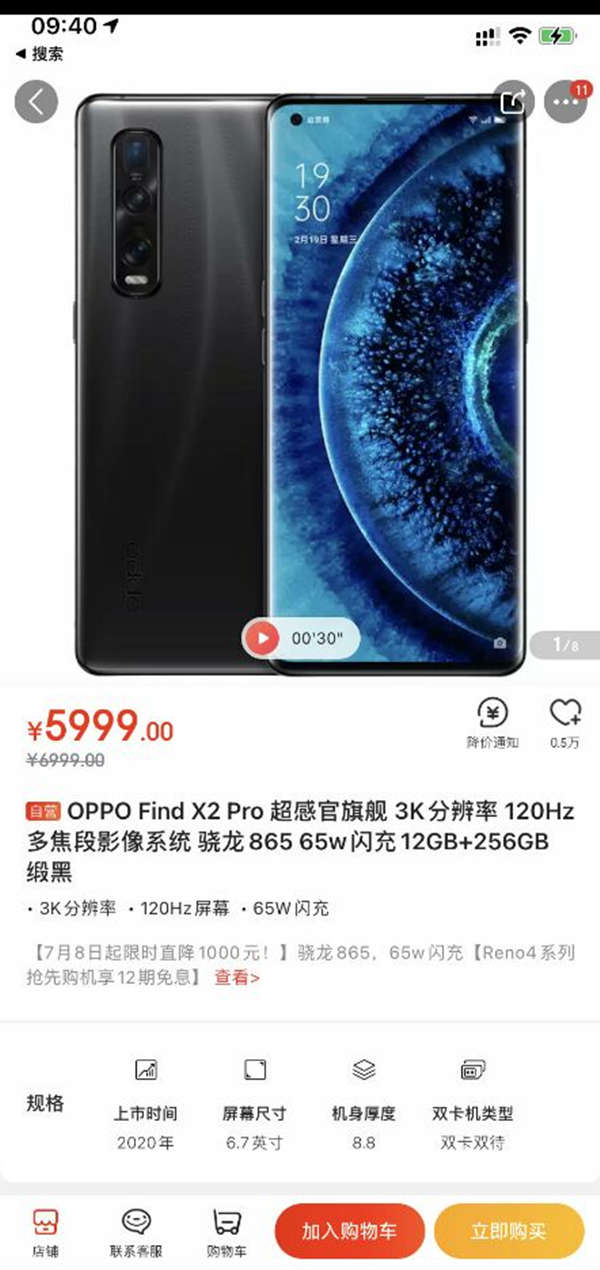The image size is (600, 1270).
Task: Play the 00'30" product video
Action: pos(263,637)
